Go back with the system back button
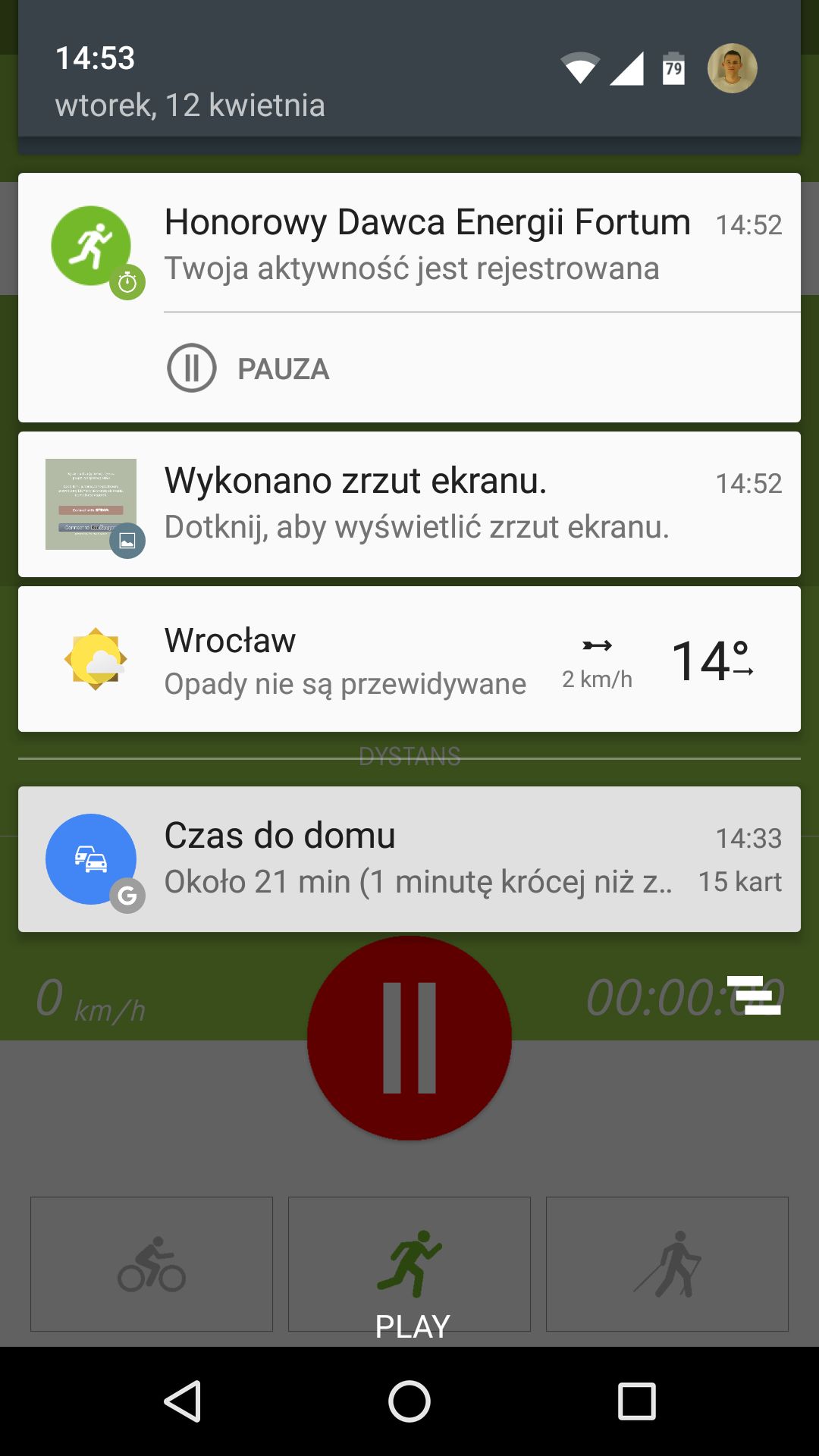The image size is (819, 1456). (x=182, y=1401)
